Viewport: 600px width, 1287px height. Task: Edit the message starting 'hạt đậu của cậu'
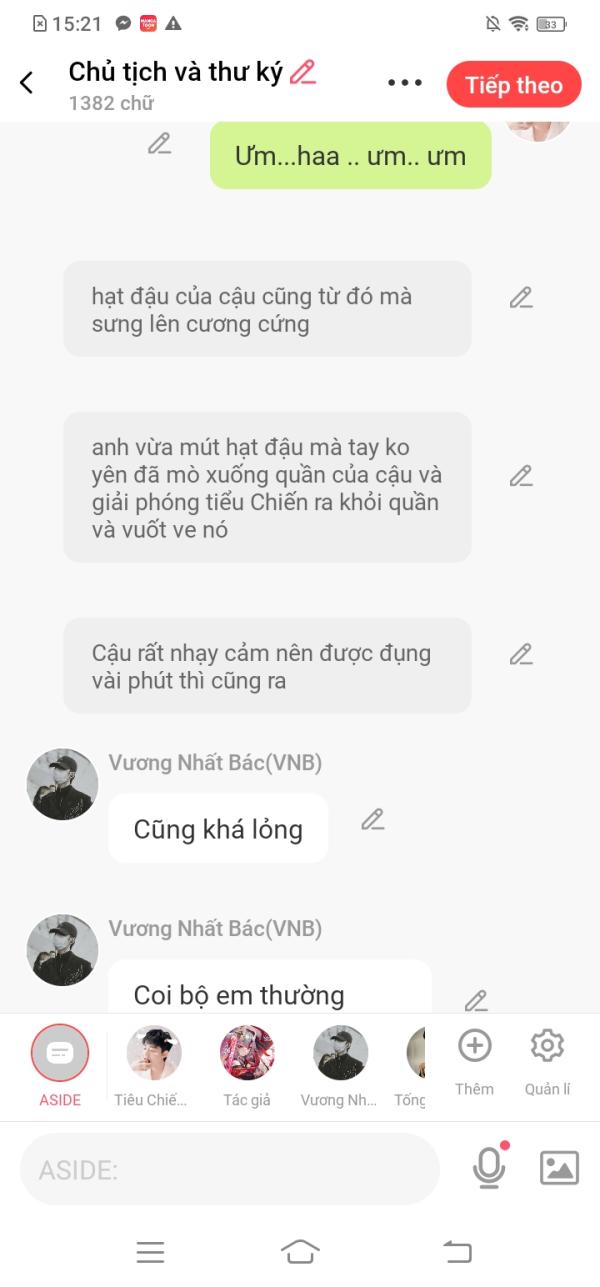[x=521, y=298]
